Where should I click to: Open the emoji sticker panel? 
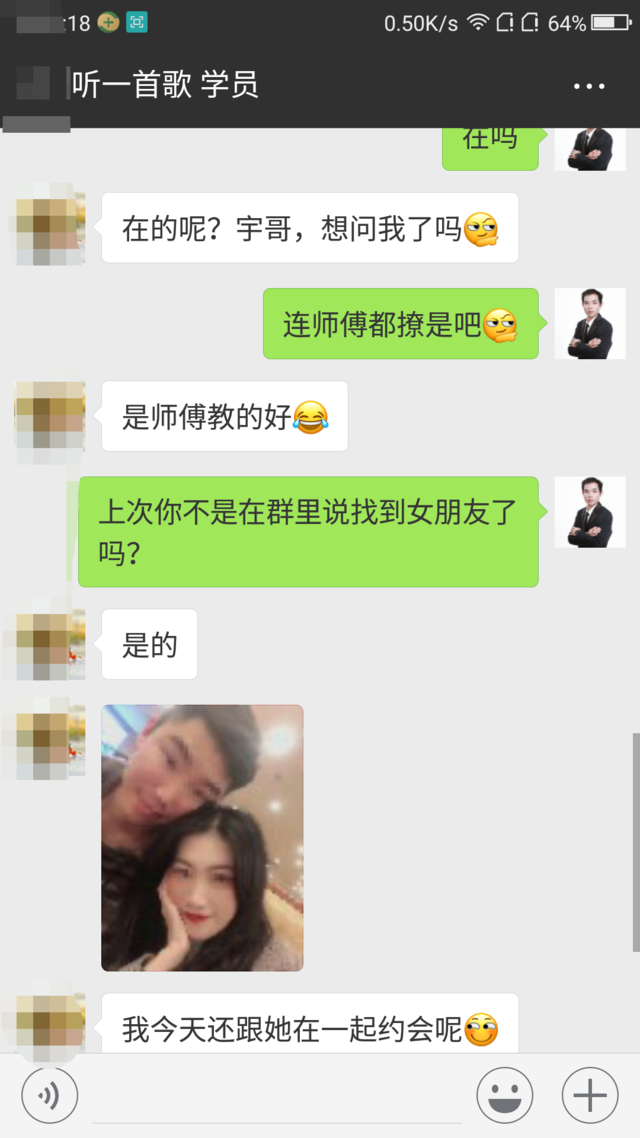coord(504,1096)
